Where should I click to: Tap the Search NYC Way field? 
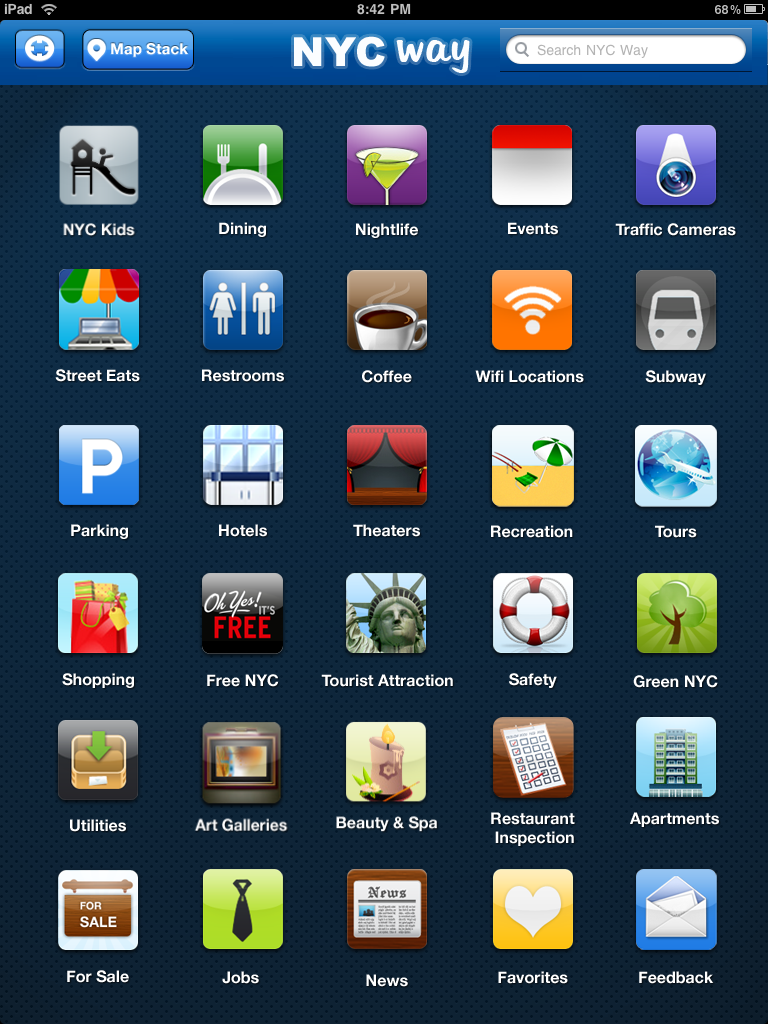[x=627, y=50]
